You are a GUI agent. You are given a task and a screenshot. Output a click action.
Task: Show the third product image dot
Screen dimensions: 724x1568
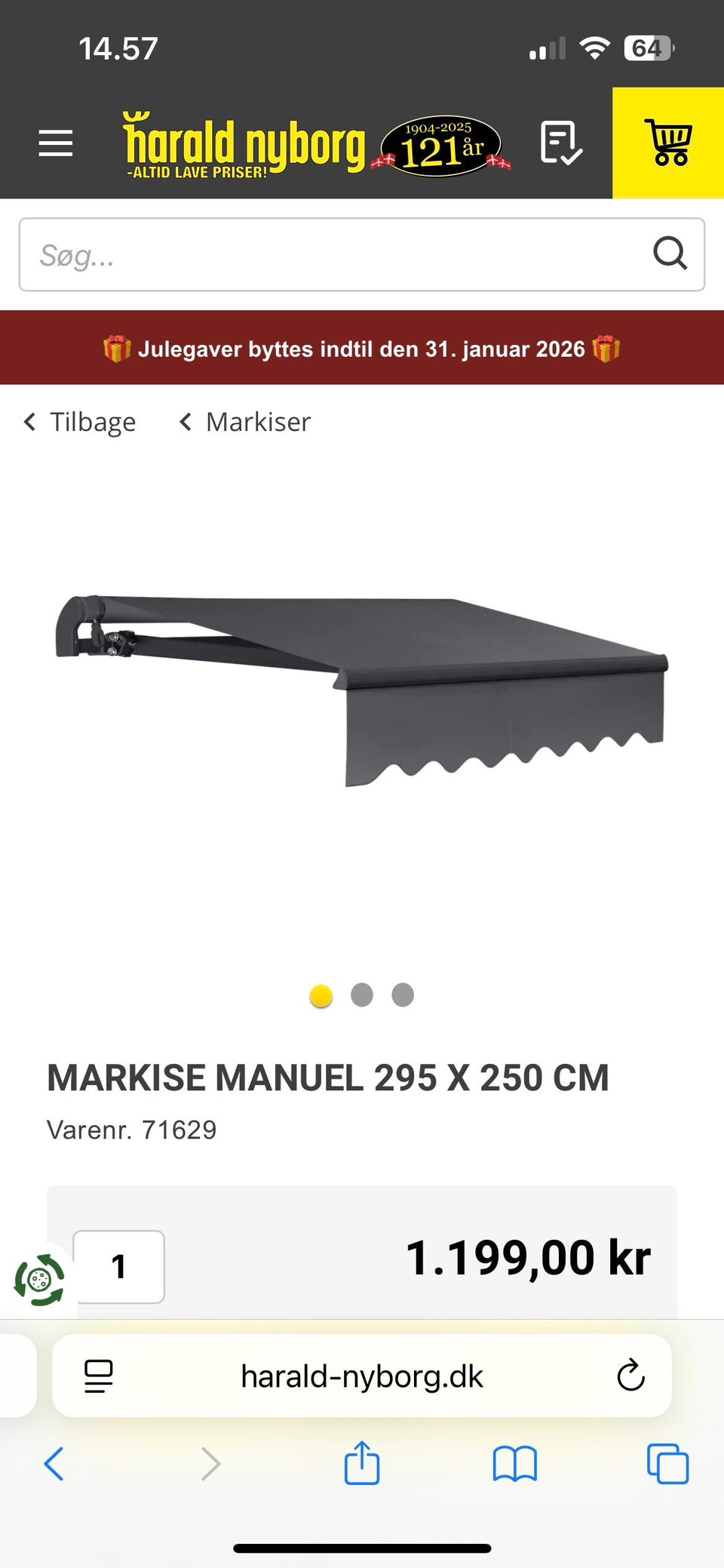coord(403,995)
